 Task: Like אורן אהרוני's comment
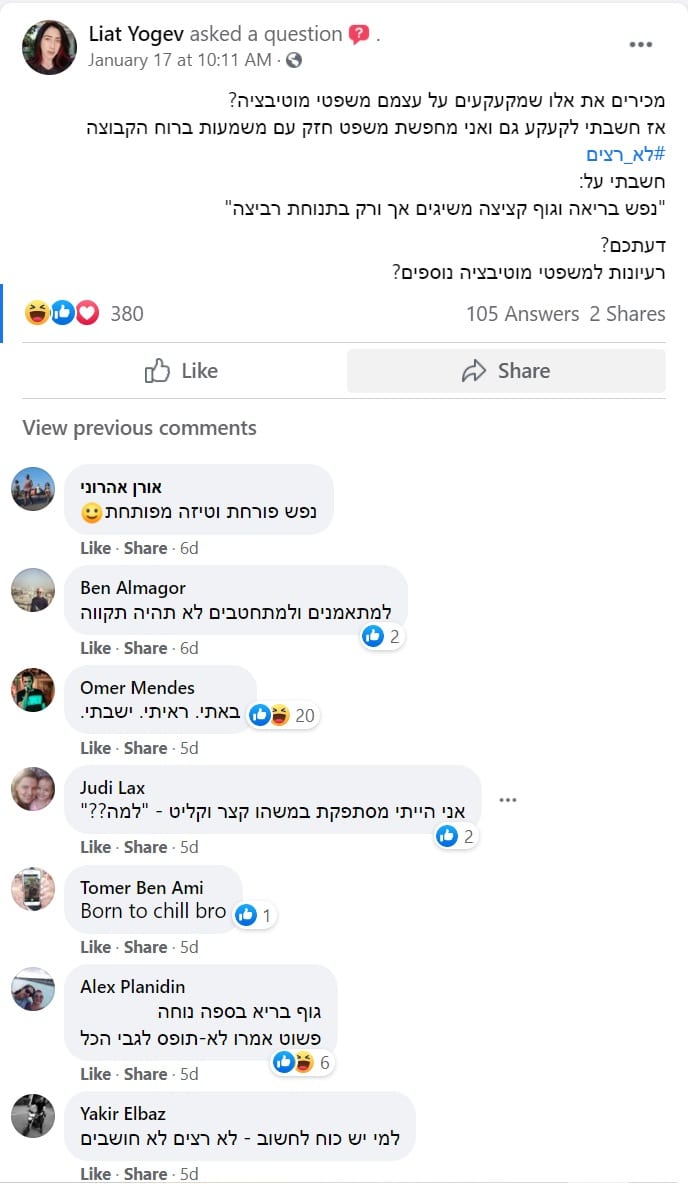click(95, 548)
